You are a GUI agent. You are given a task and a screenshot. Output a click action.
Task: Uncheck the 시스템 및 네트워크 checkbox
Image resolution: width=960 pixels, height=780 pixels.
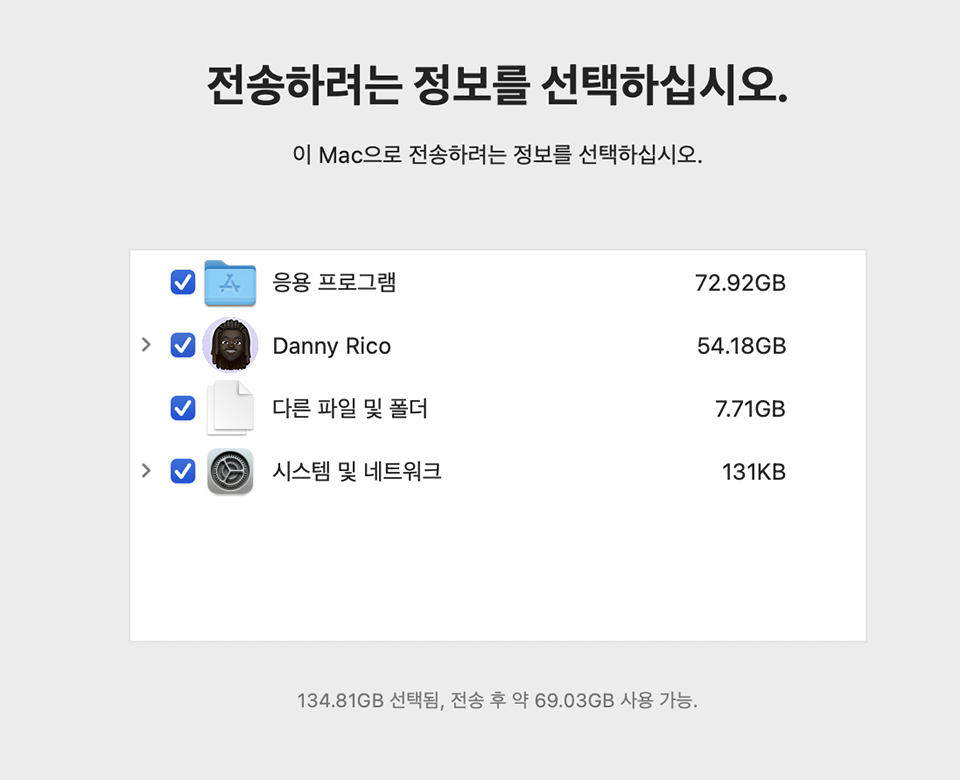(x=183, y=470)
